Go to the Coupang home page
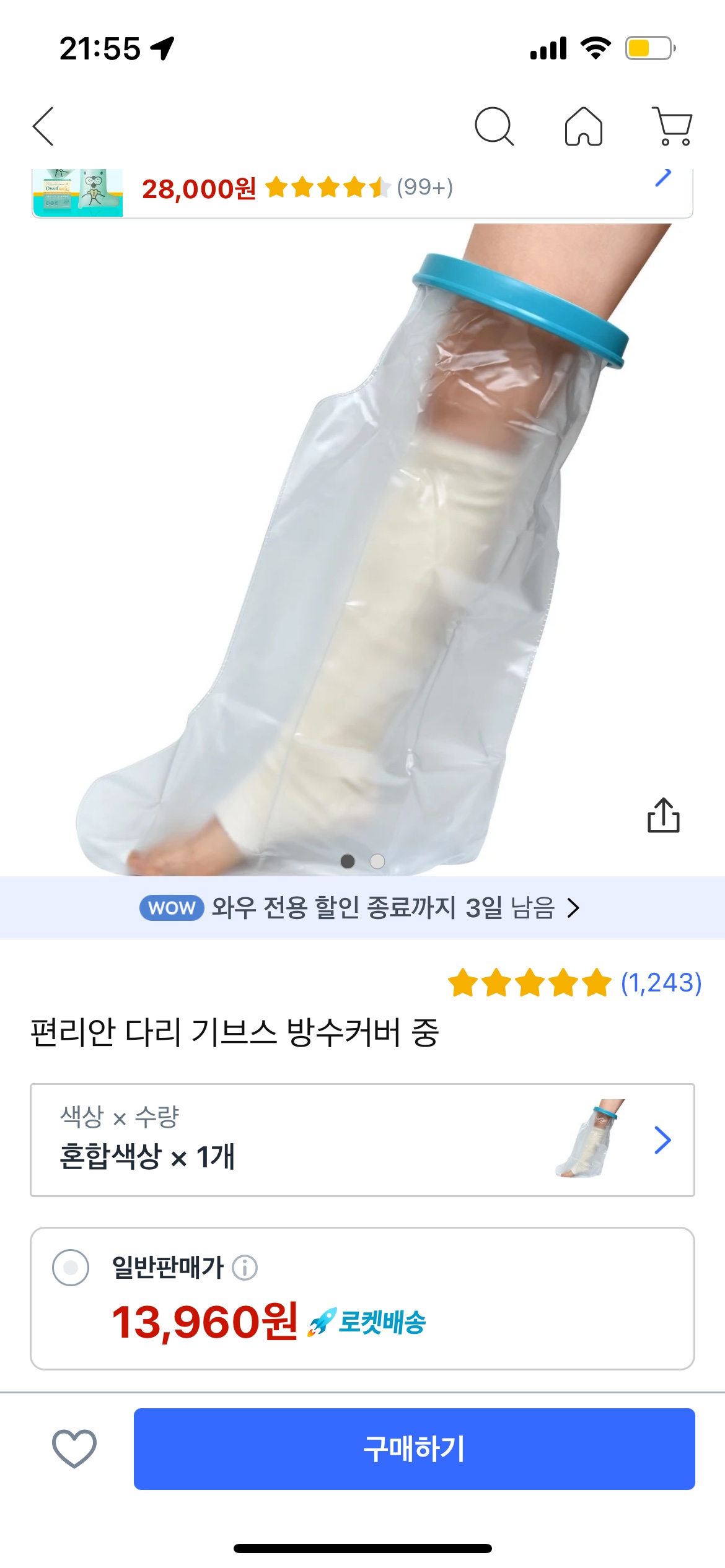Screen dimensions: 725x1568 tap(583, 126)
